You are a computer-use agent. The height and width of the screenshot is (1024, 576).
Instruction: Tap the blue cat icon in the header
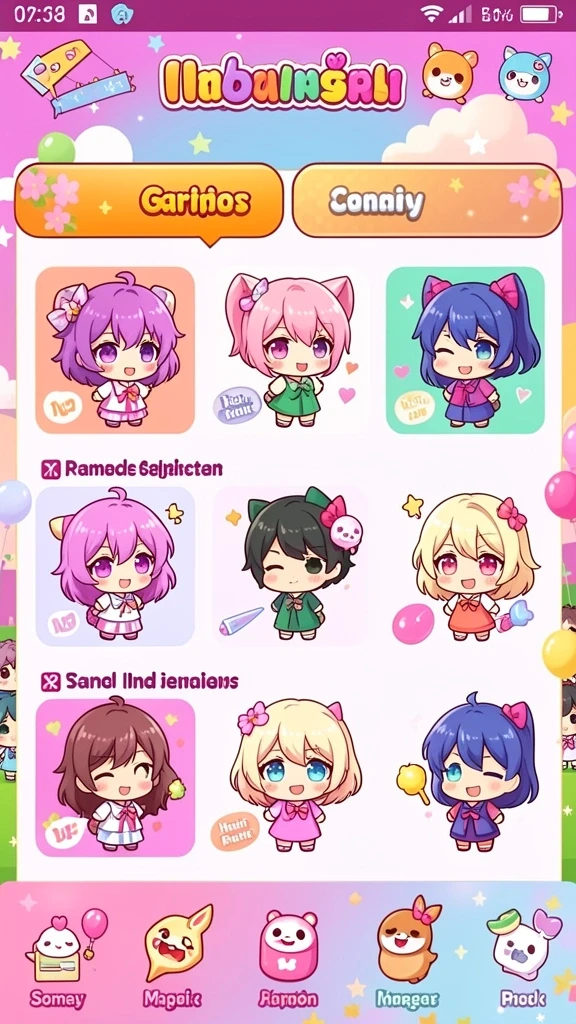(x=524, y=72)
